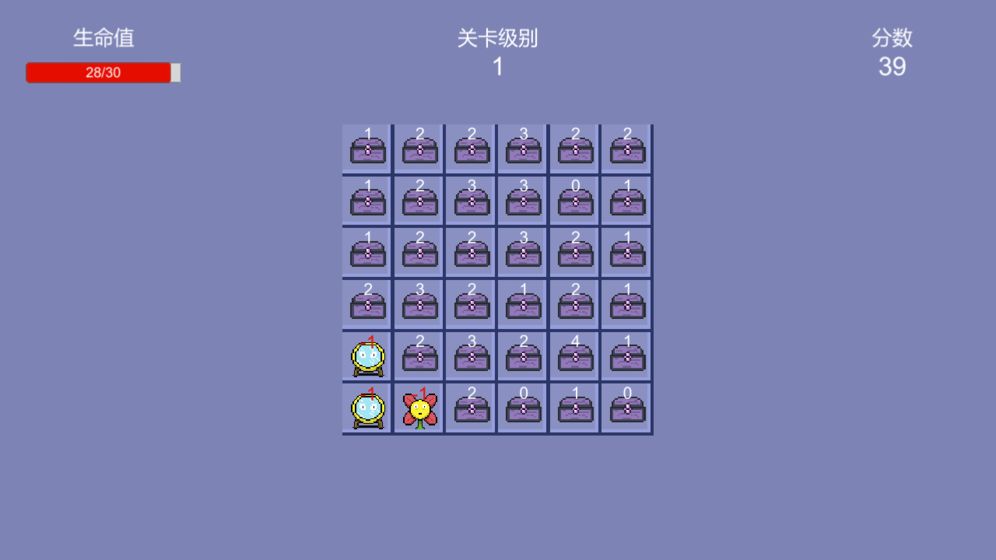996x560 pixels.
Task: Tap the red flower monster tile
Action: pos(420,409)
